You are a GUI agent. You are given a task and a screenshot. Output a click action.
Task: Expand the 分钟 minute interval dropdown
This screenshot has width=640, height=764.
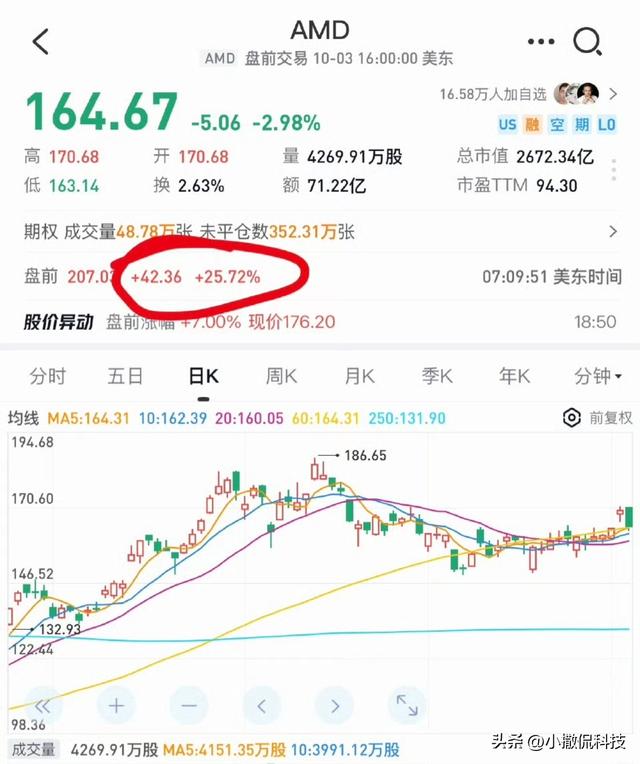click(x=598, y=376)
